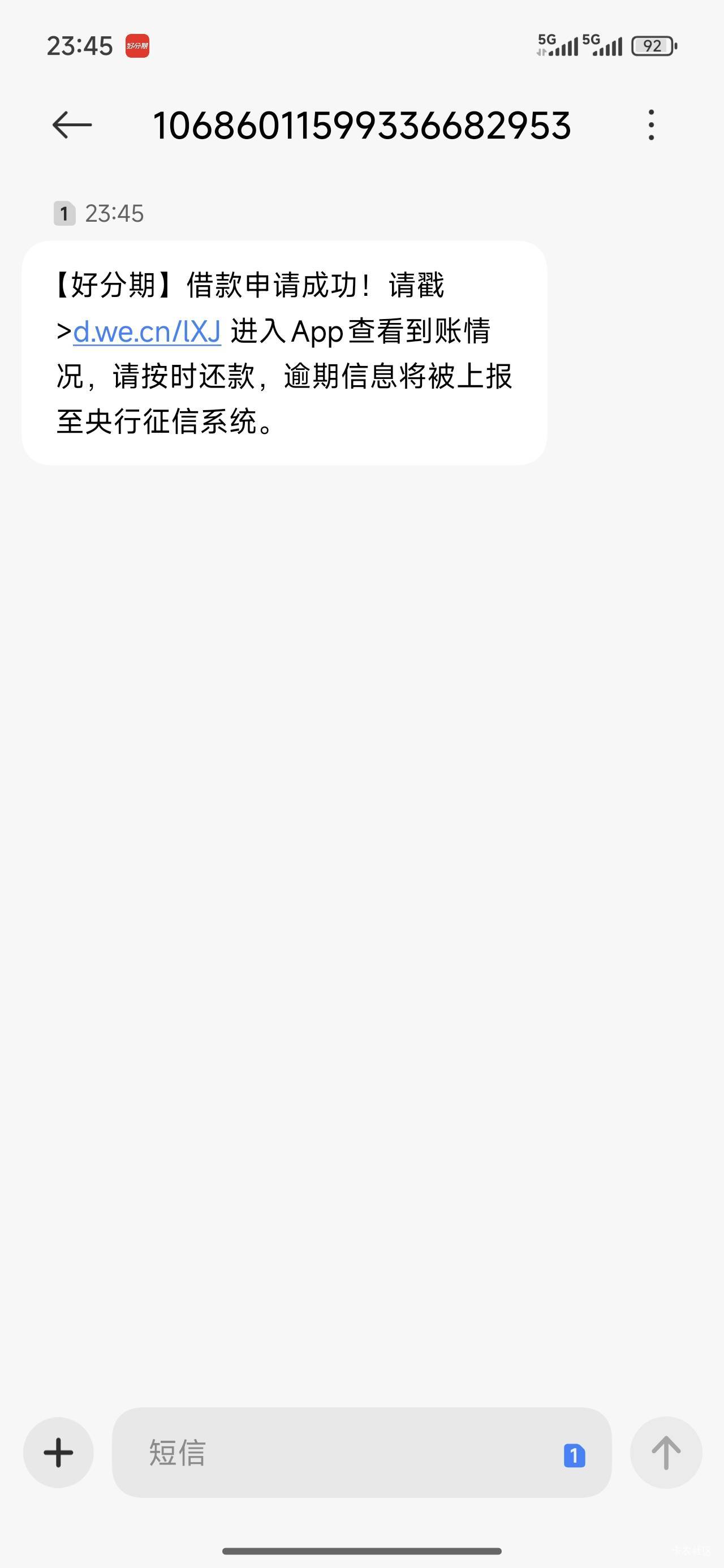Go back to the message list
Image resolution: width=724 pixels, height=1568 pixels.
coord(72,126)
